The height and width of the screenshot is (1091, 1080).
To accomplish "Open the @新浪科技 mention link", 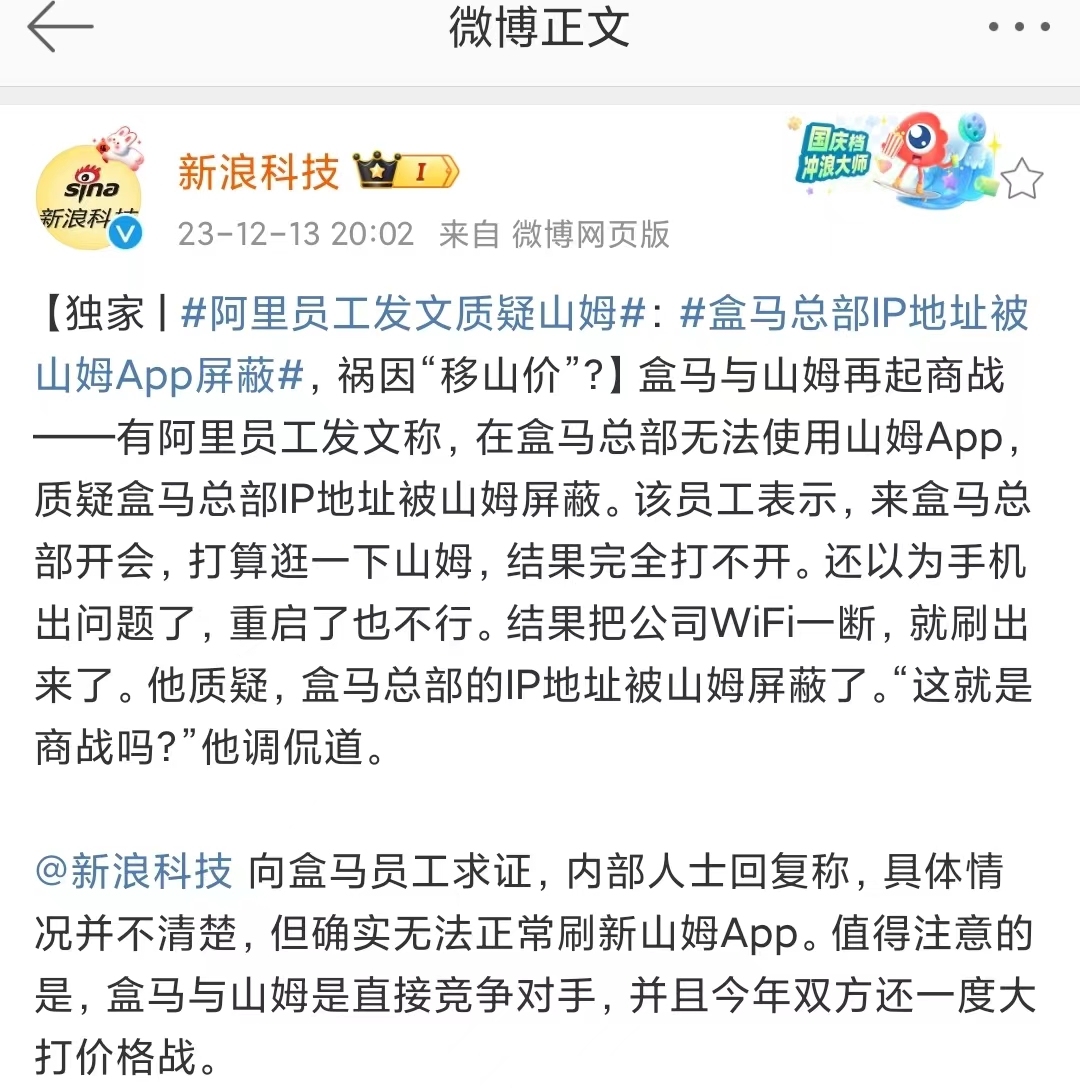I will point(134,873).
